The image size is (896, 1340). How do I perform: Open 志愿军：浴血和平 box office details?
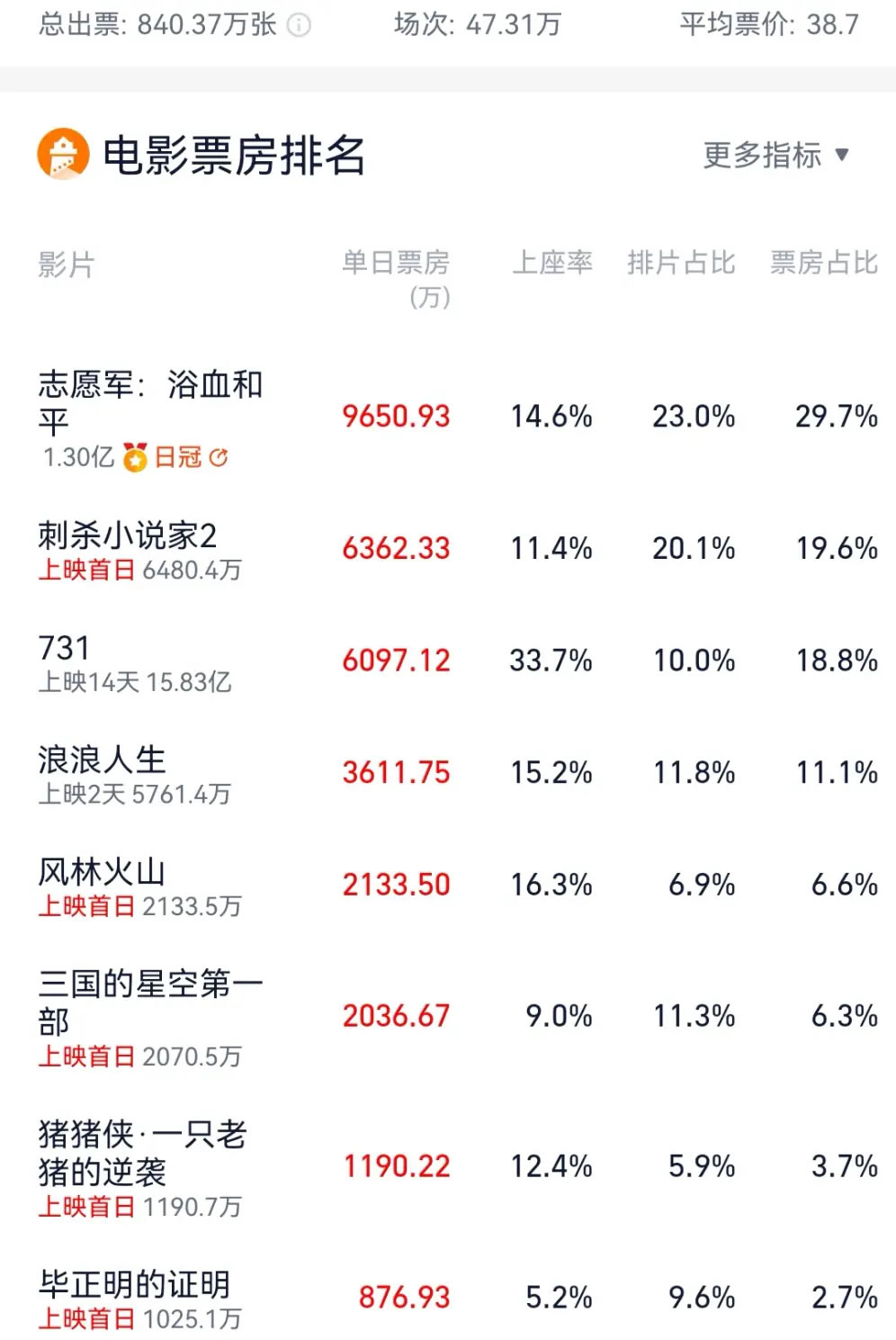[150, 402]
